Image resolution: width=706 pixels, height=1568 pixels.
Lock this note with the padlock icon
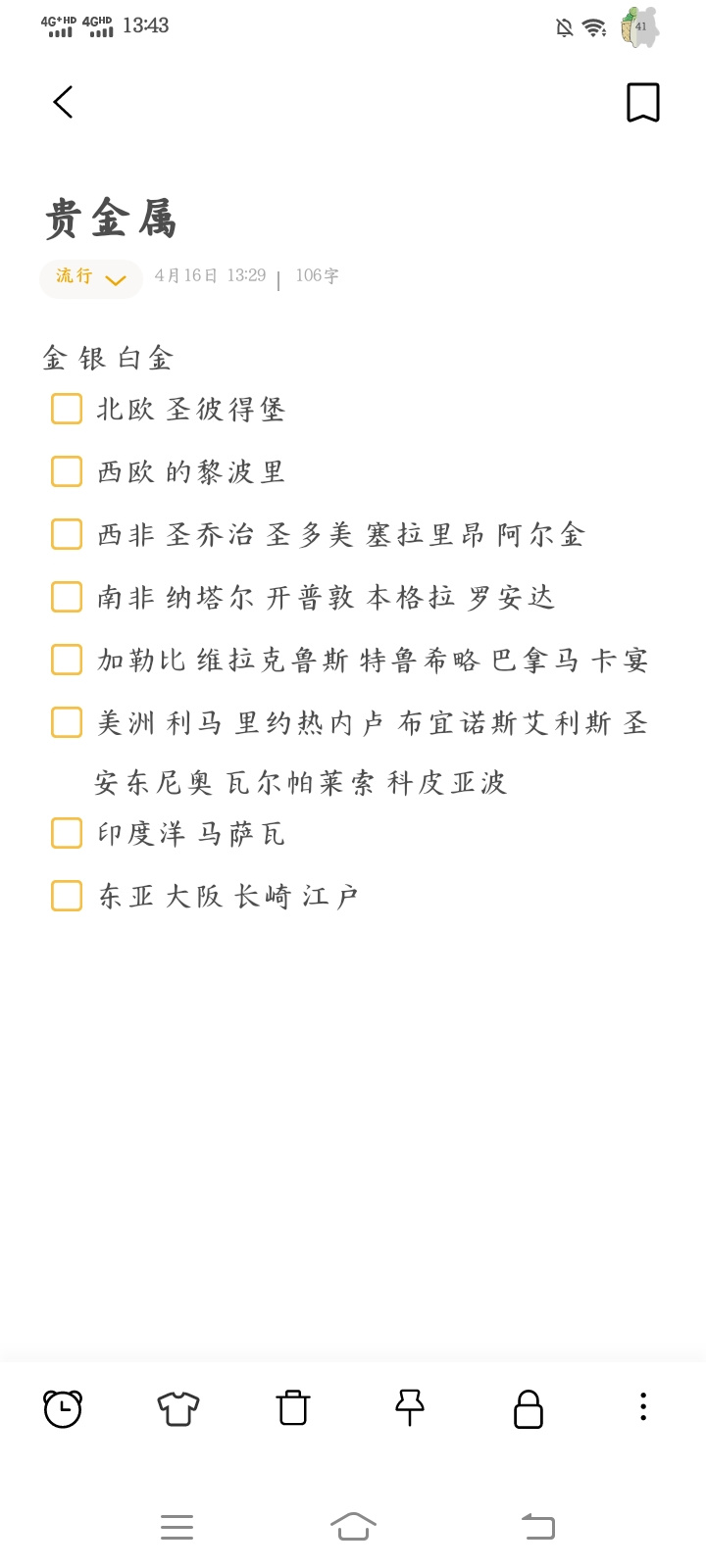529,1409
